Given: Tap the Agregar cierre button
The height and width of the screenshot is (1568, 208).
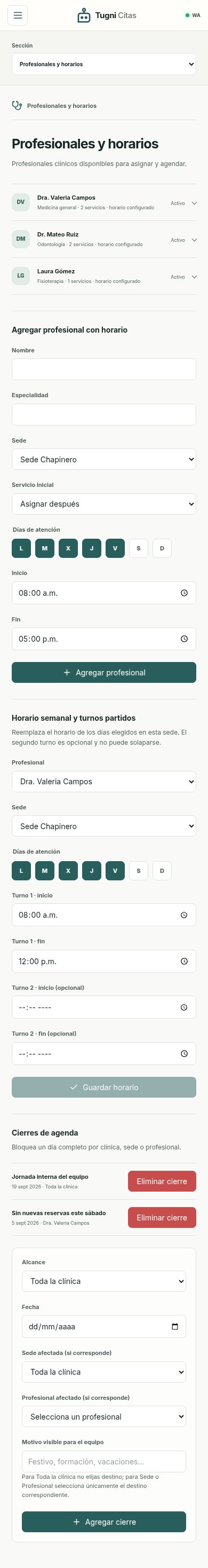Looking at the screenshot, I should 104,1522.
